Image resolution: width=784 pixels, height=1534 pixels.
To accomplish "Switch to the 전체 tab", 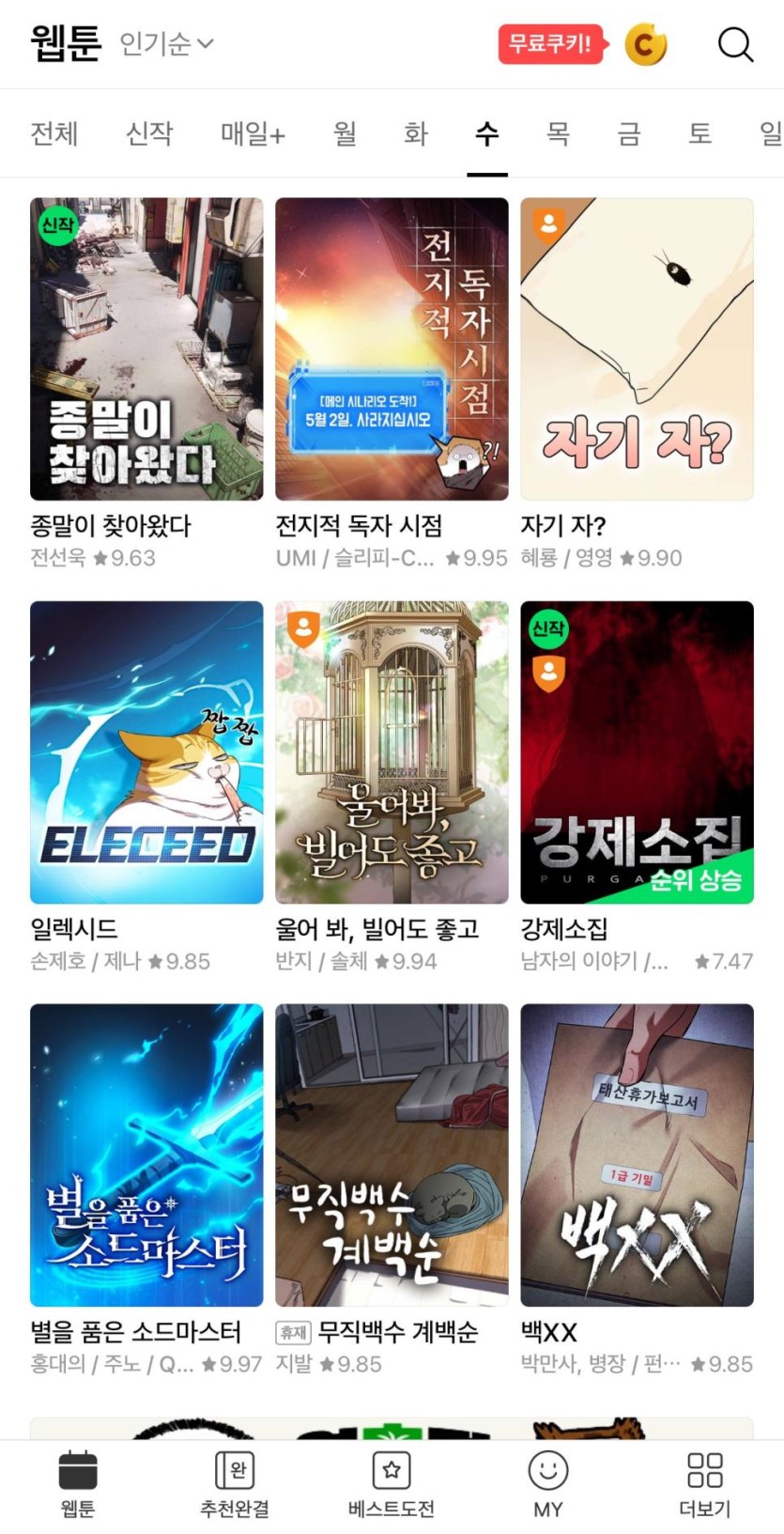I will pos(54,133).
